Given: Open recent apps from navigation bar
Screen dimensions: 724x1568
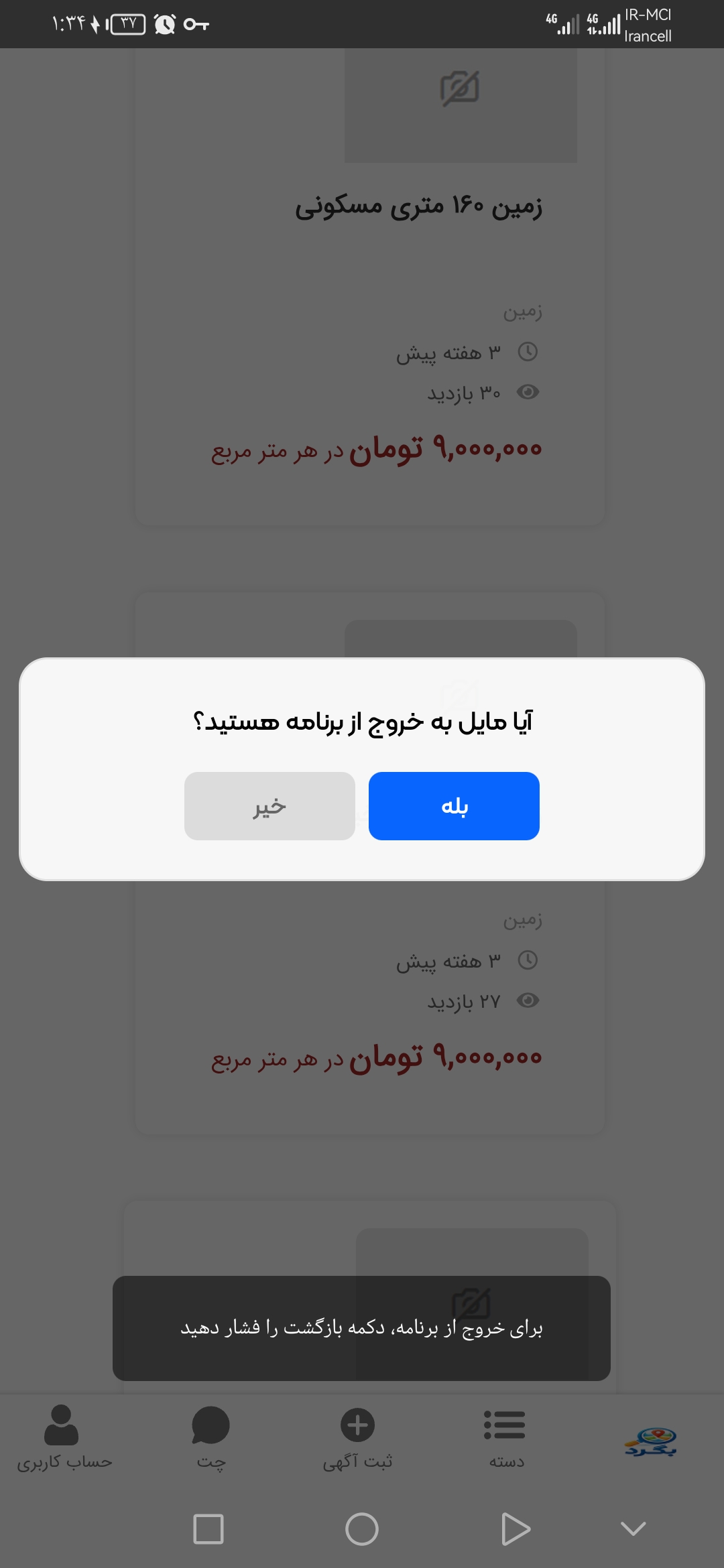Looking at the screenshot, I should [208, 1529].
